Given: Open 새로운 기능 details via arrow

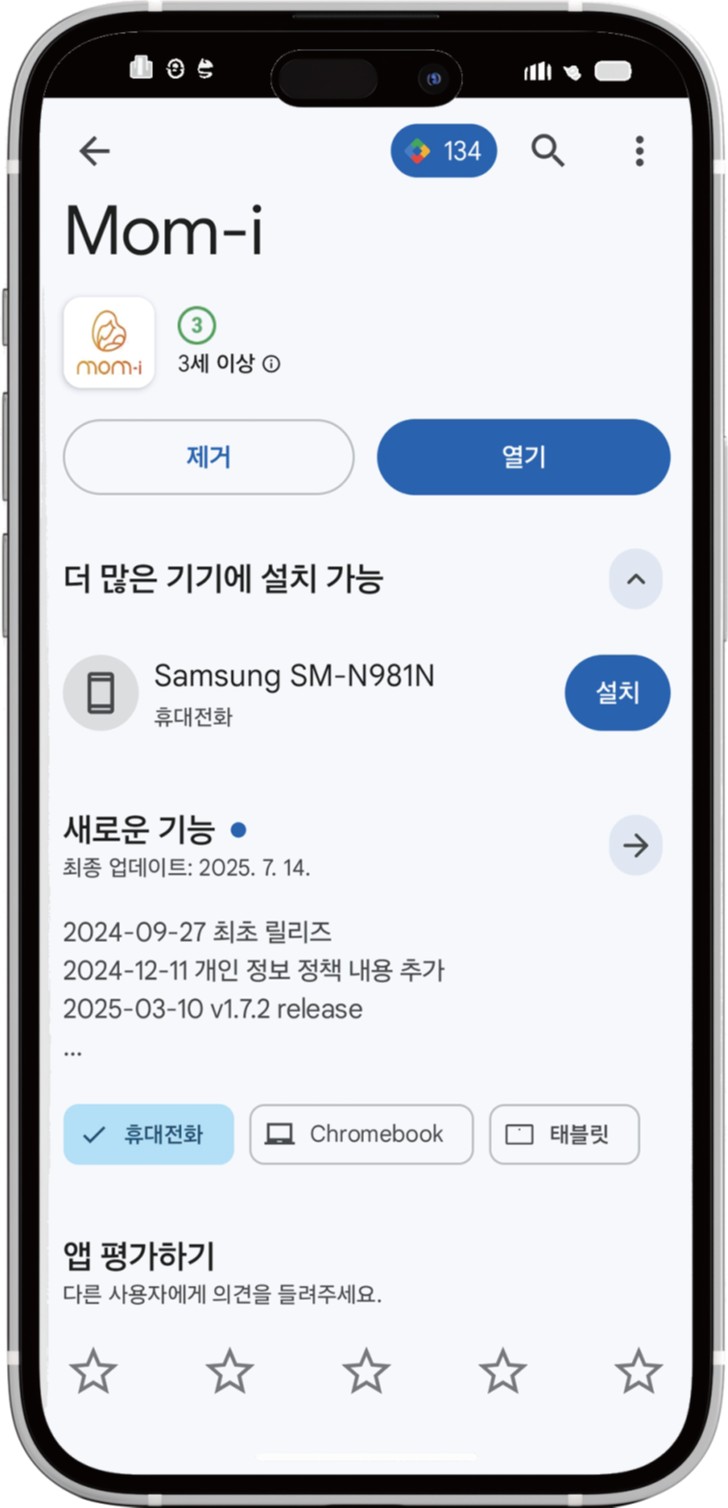Looking at the screenshot, I should tap(636, 846).
